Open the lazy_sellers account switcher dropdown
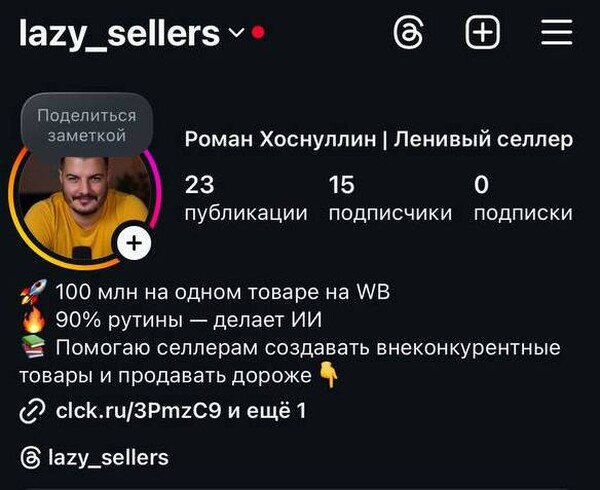Viewport: 600px width, 490px height. (236, 33)
